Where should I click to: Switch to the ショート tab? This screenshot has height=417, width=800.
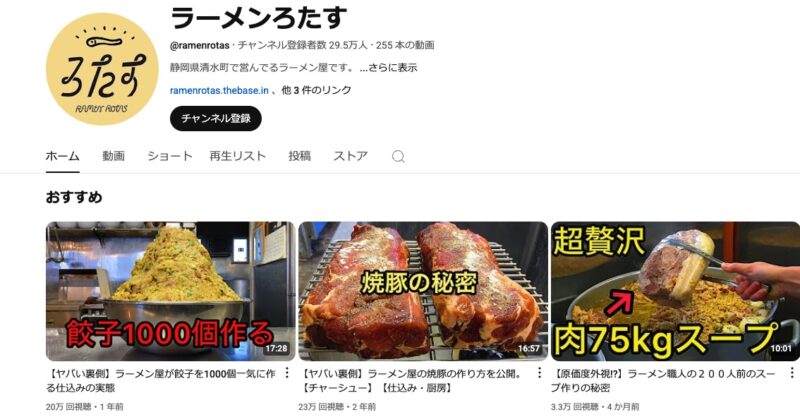[x=169, y=156]
